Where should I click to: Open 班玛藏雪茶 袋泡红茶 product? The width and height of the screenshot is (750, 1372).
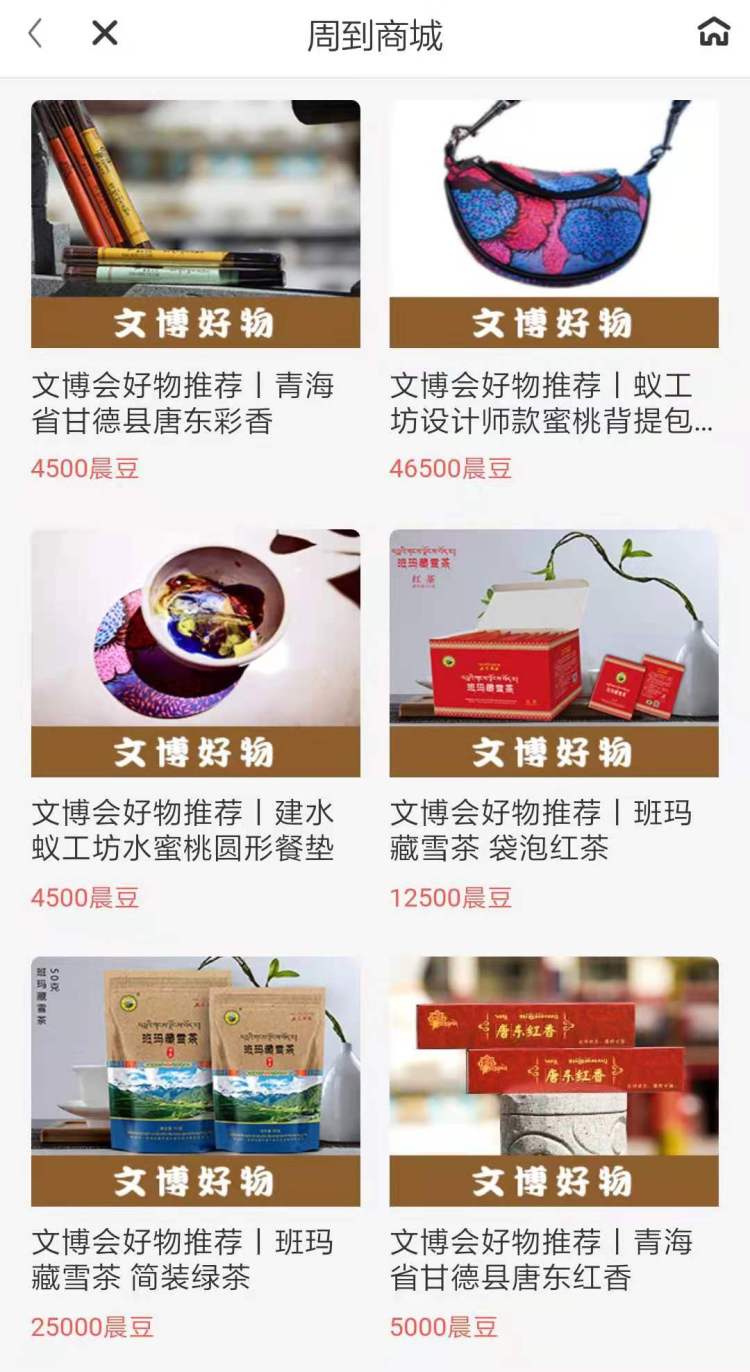click(x=554, y=721)
